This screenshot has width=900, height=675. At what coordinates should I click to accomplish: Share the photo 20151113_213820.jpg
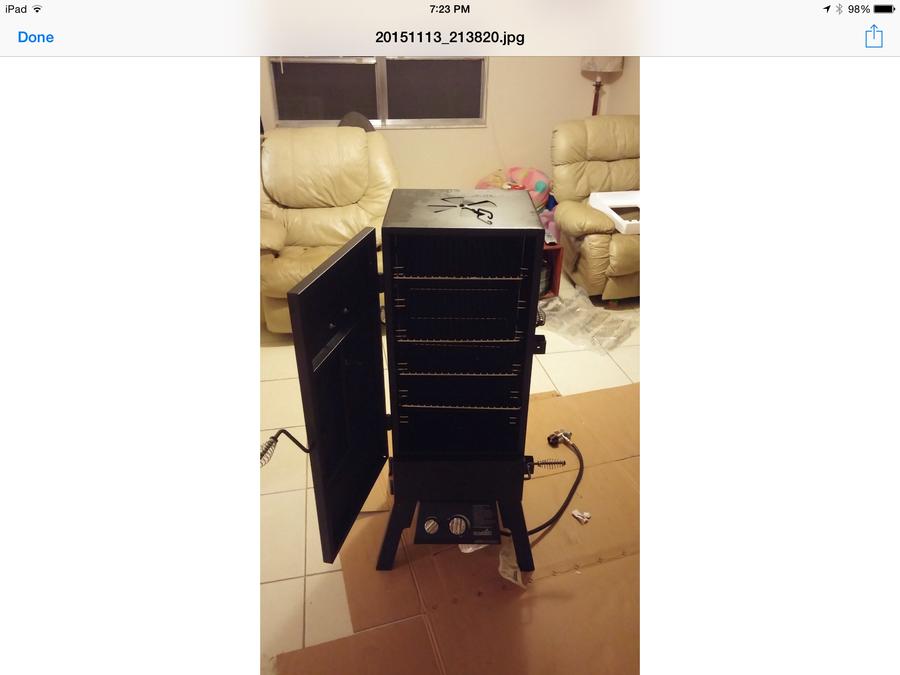[x=873, y=36]
